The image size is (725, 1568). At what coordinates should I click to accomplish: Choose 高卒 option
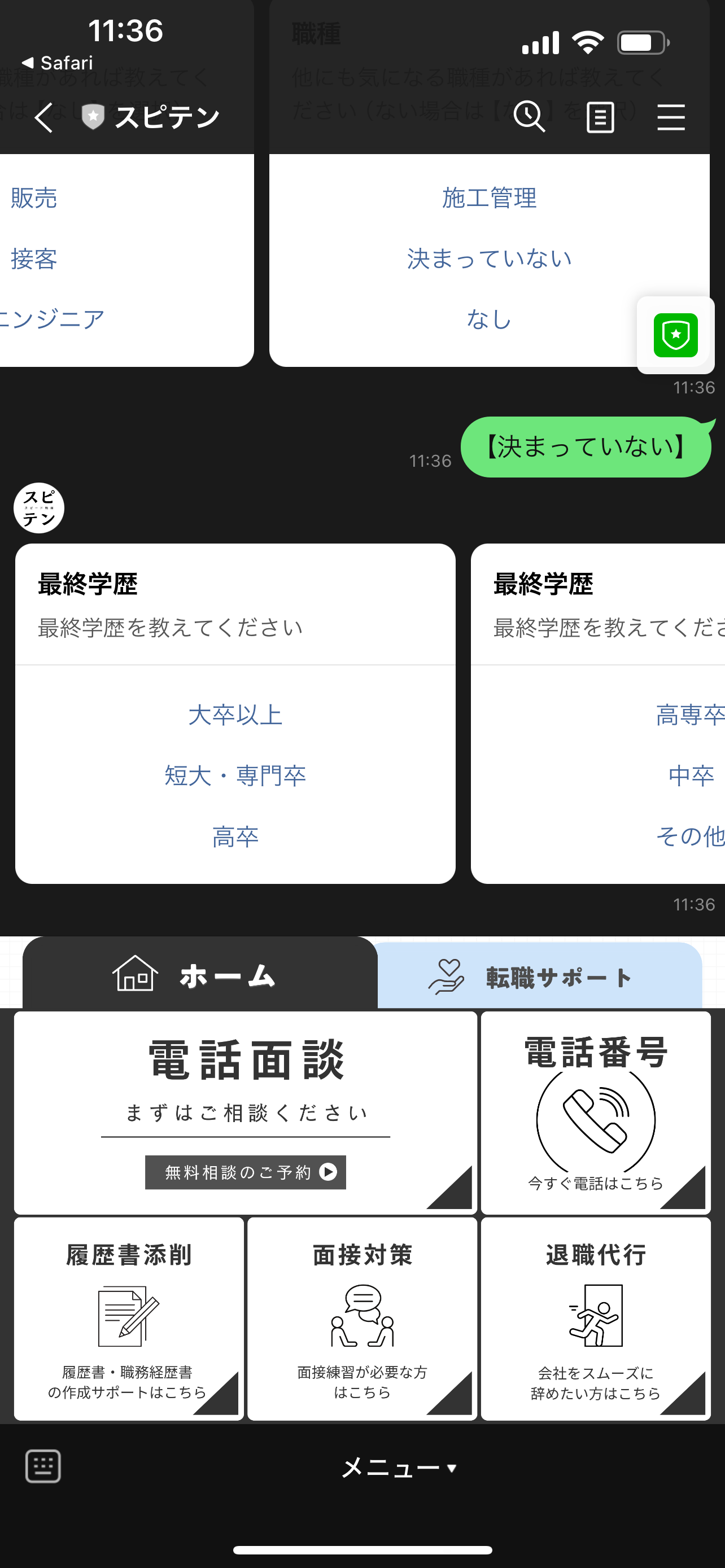(235, 837)
